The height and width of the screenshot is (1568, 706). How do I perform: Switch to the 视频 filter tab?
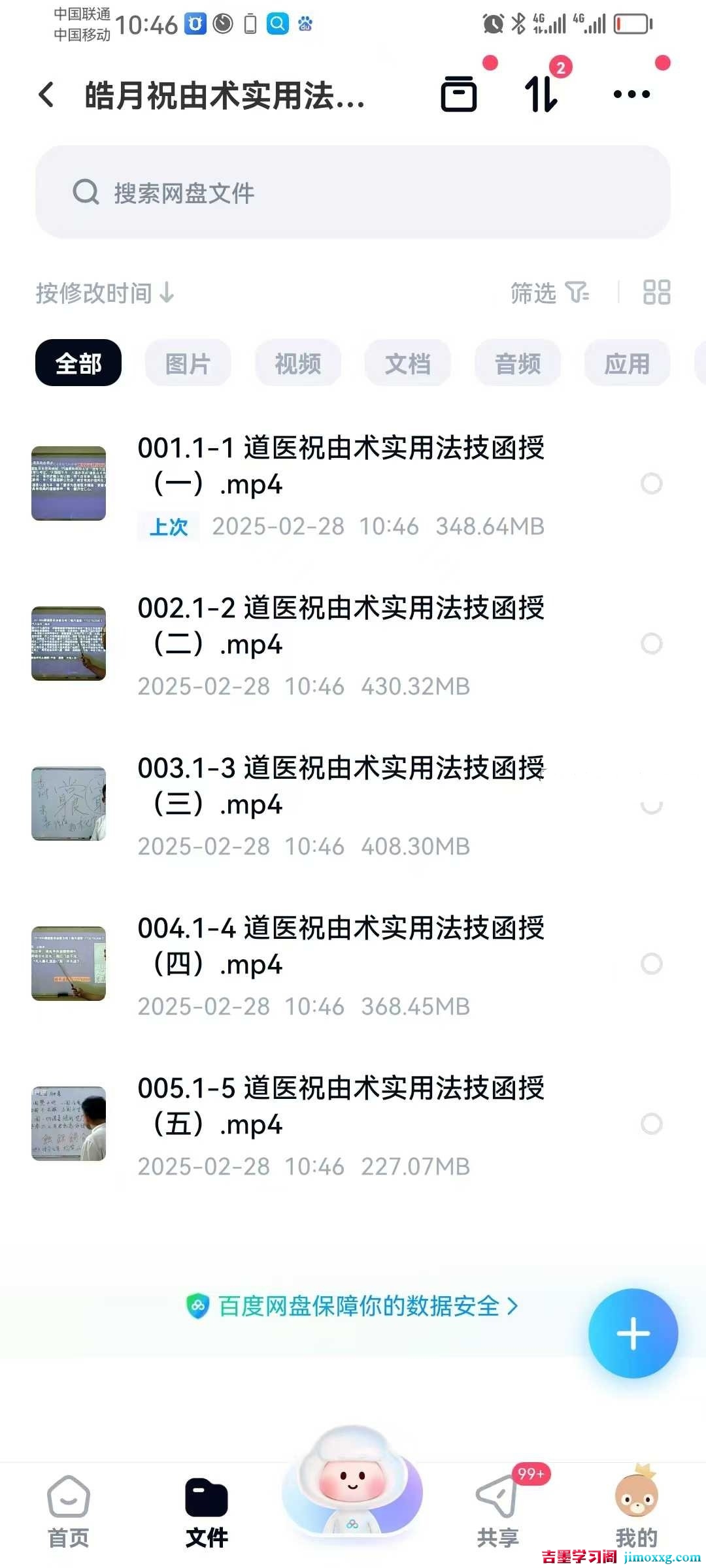pos(297,363)
